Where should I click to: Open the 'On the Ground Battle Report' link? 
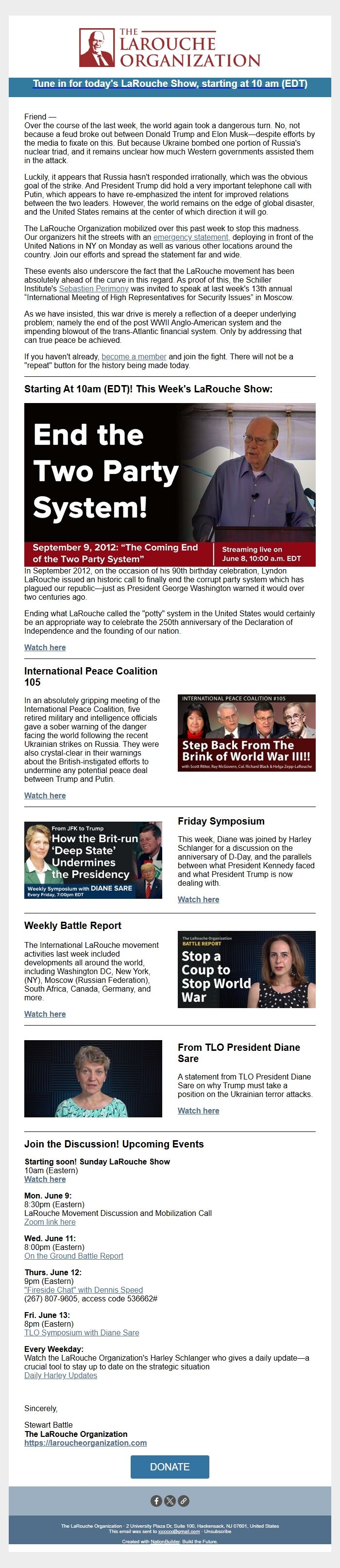74,1255
